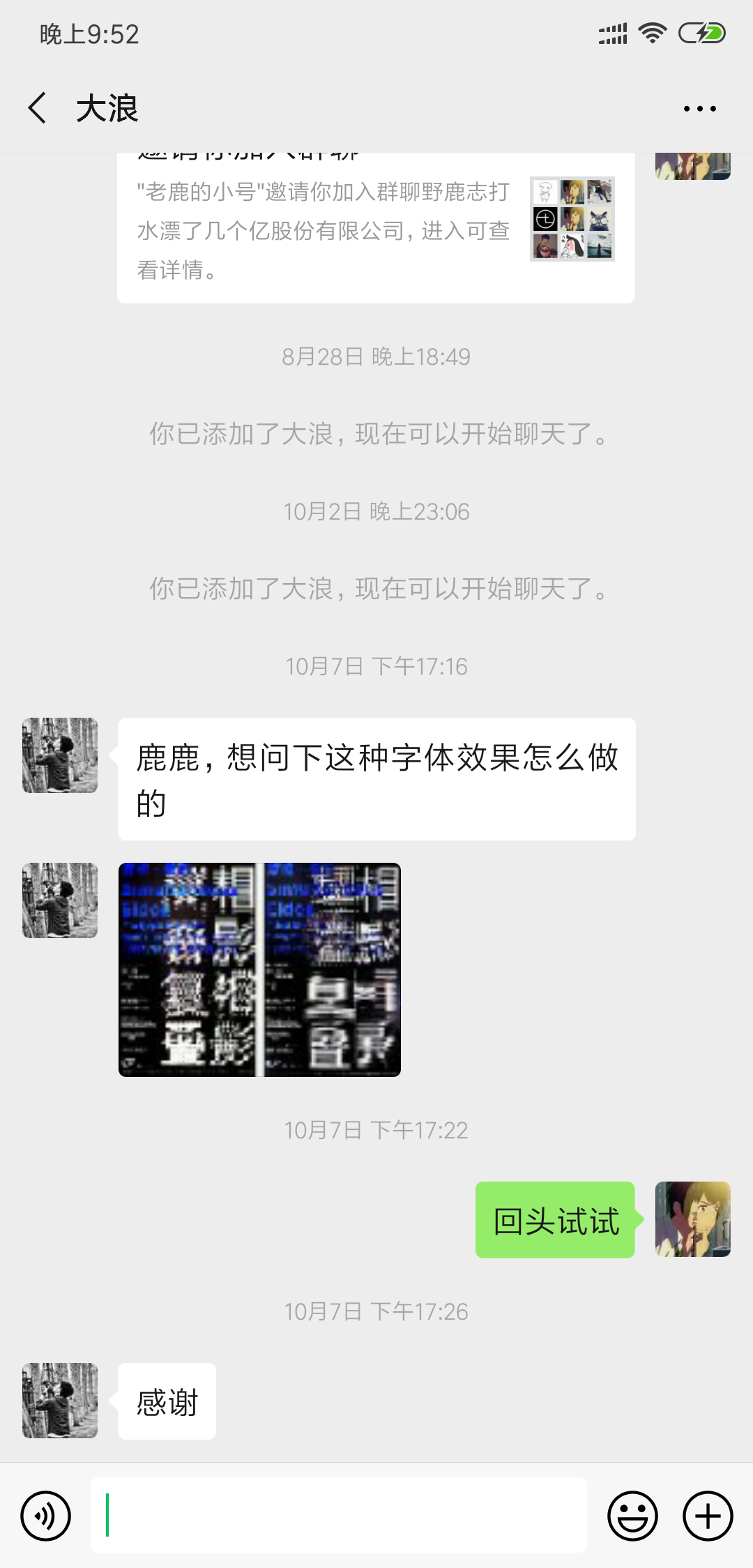Open the chat options three-dot menu

click(699, 109)
